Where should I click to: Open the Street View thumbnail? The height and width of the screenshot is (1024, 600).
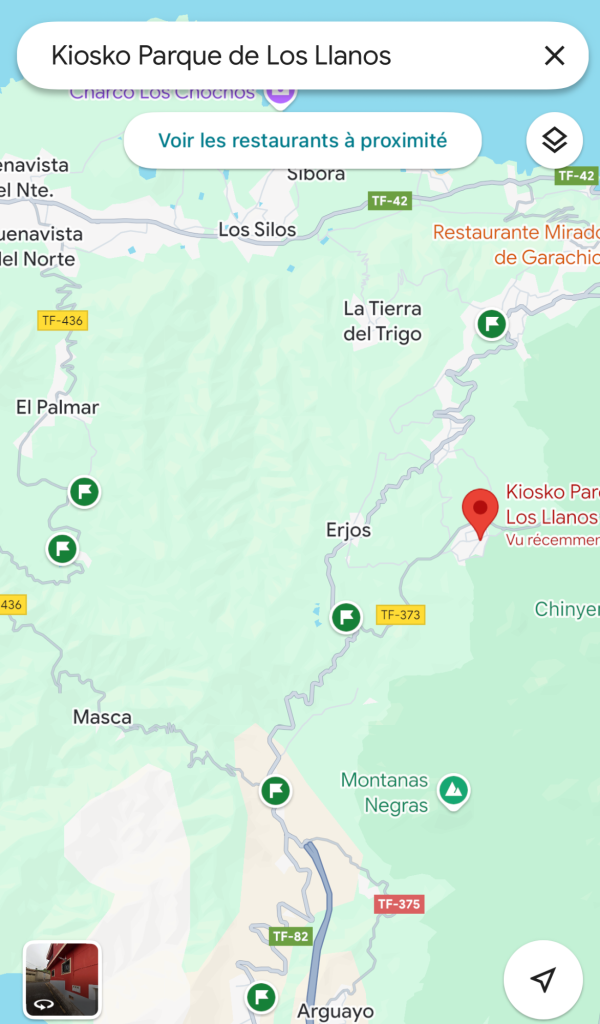tap(62, 979)
